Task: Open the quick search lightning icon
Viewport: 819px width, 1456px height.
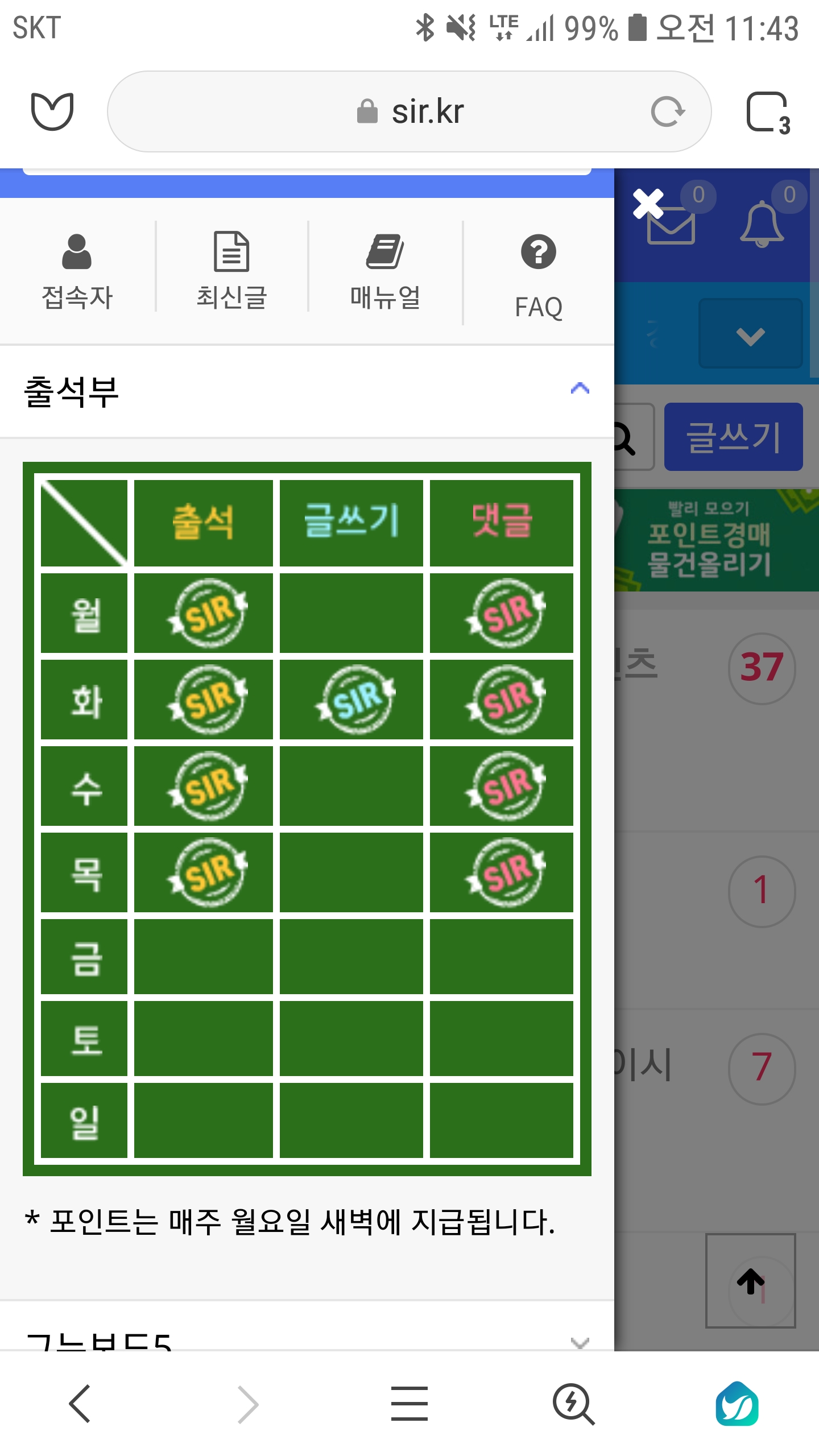Action: click(x=573, y=1404)
